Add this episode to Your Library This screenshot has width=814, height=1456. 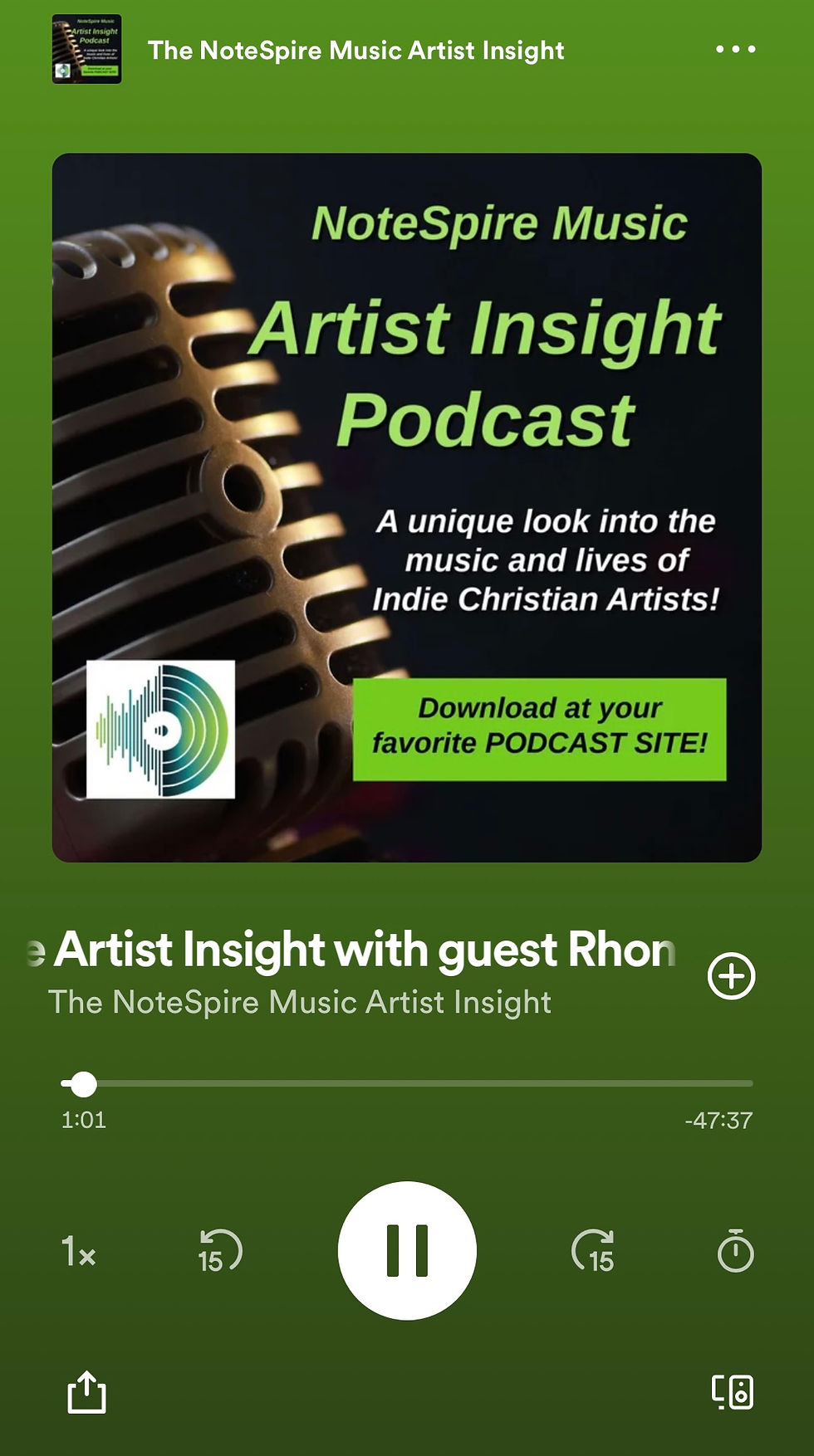[x=731, y=976]
